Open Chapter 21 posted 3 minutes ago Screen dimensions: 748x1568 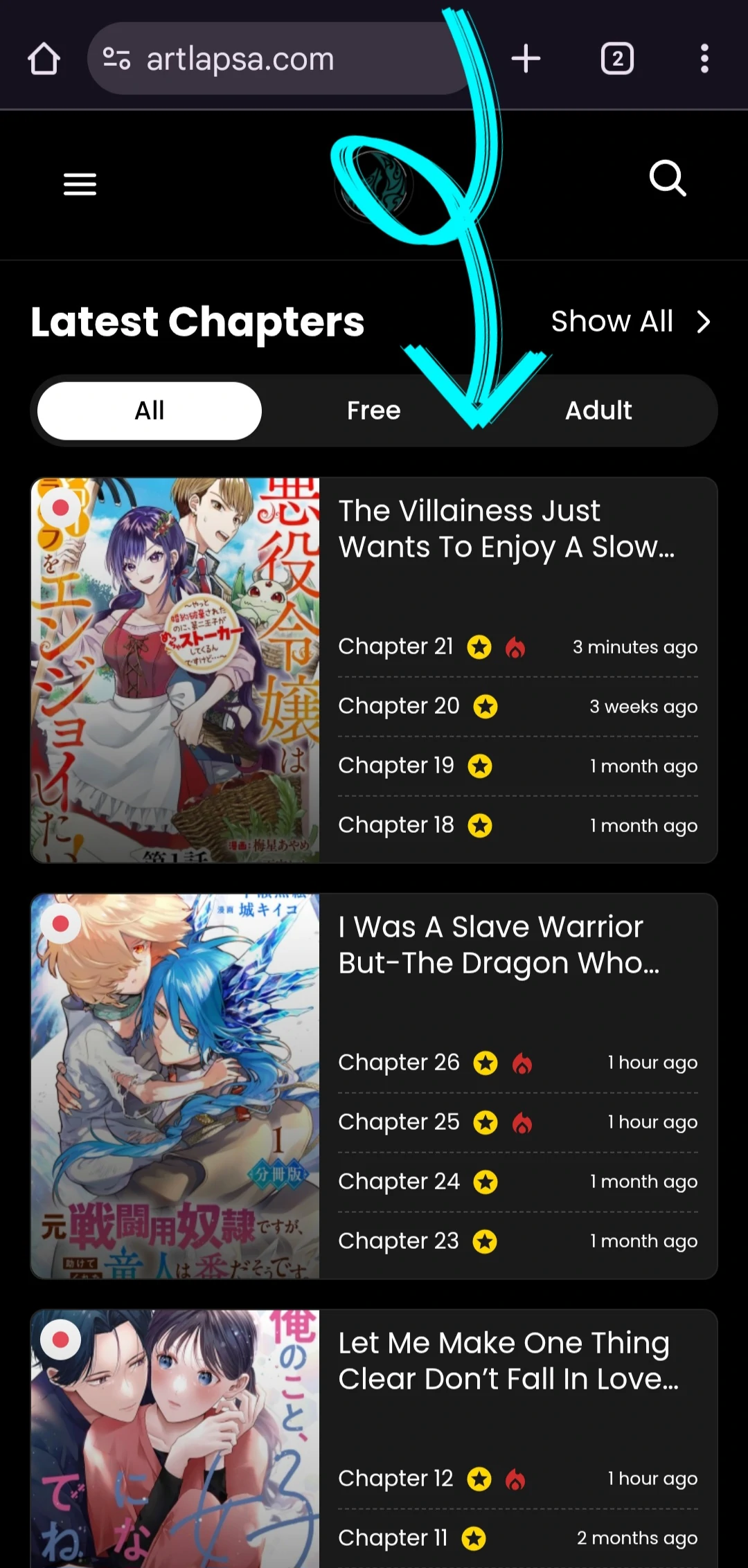tap(395, 647)
